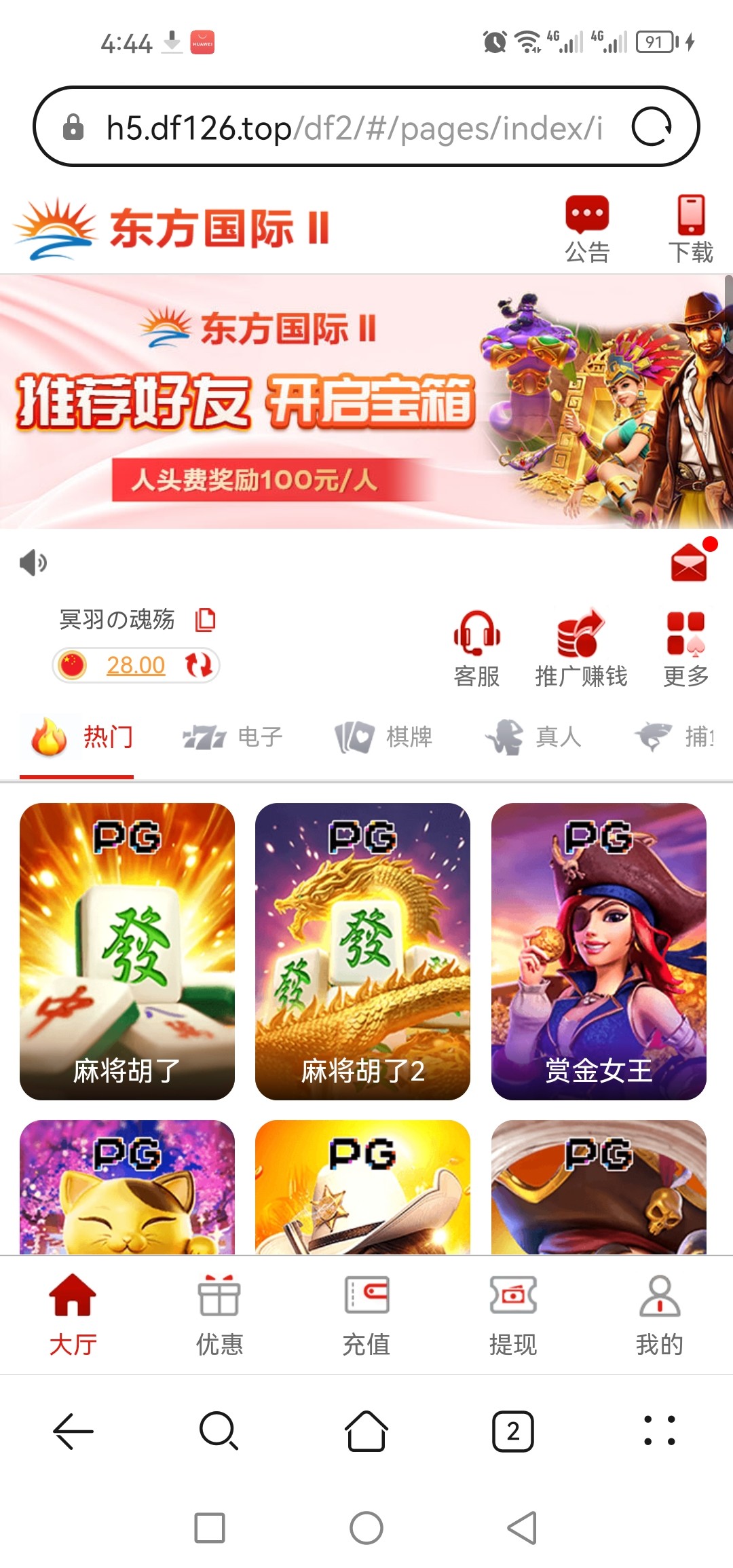Screen dimensions: 733x1568
Task: Open the 提现 withdrawal tab
Action: pos(513,1315)
